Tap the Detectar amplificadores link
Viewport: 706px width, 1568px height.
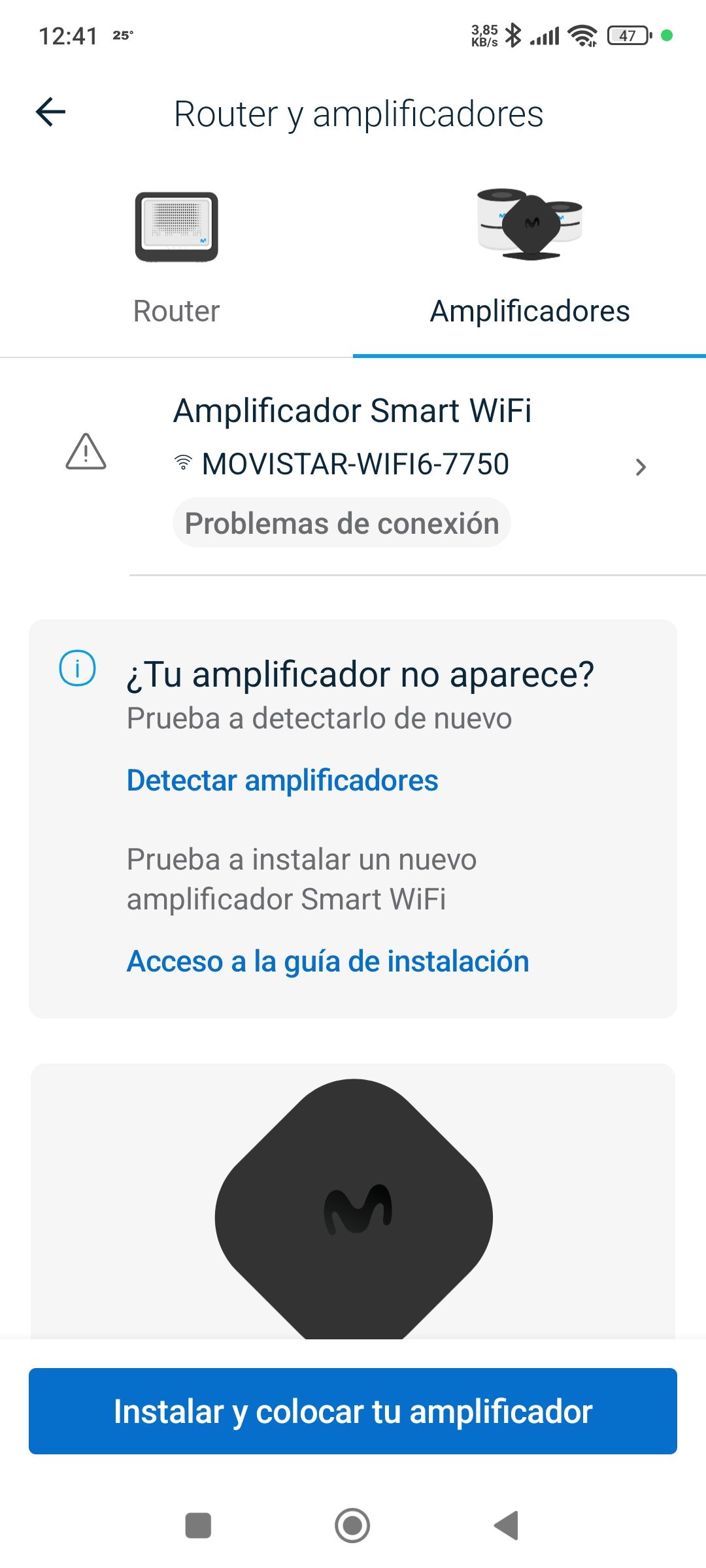[282, 780]
